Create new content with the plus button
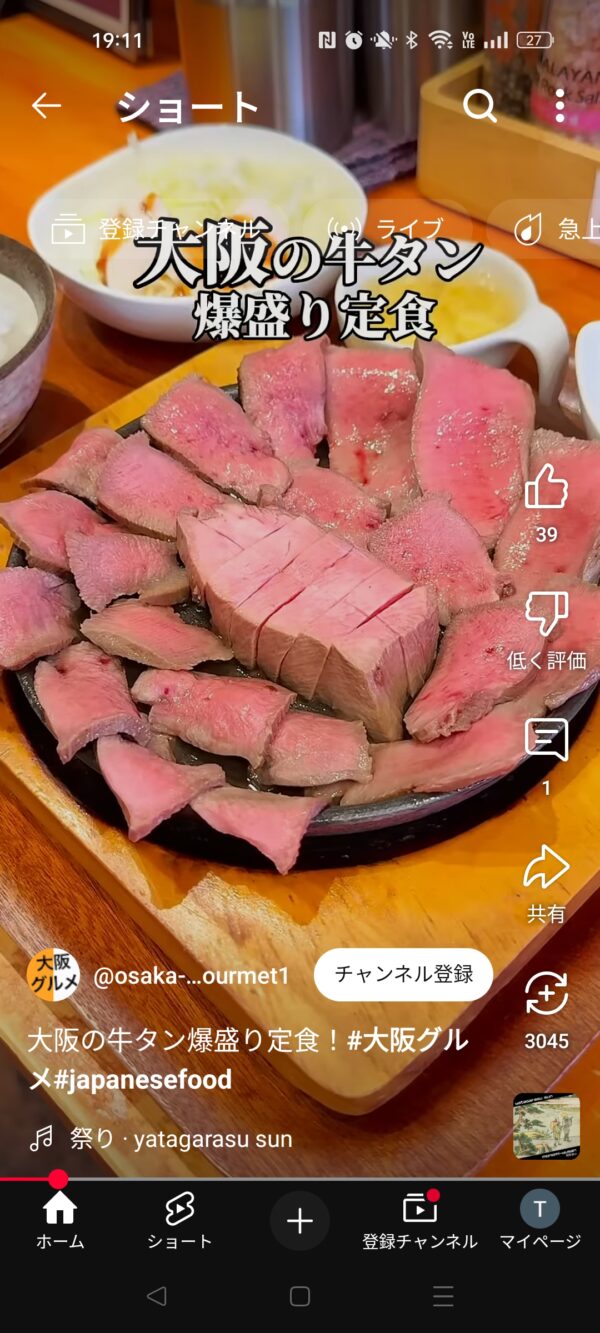This screenshot has height=1333, width=600. [300, 1221]
